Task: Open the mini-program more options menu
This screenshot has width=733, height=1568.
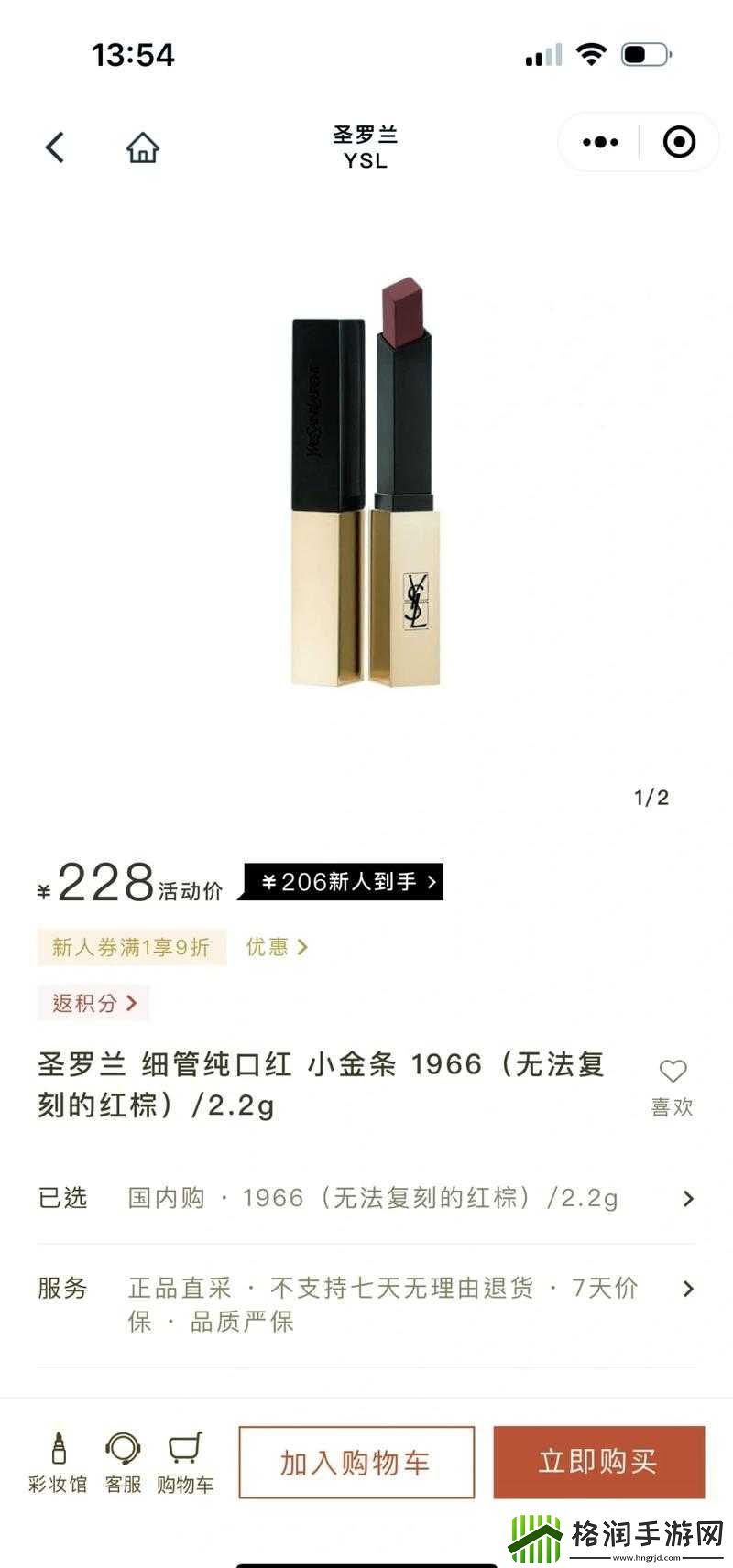Action: [600, 142]
